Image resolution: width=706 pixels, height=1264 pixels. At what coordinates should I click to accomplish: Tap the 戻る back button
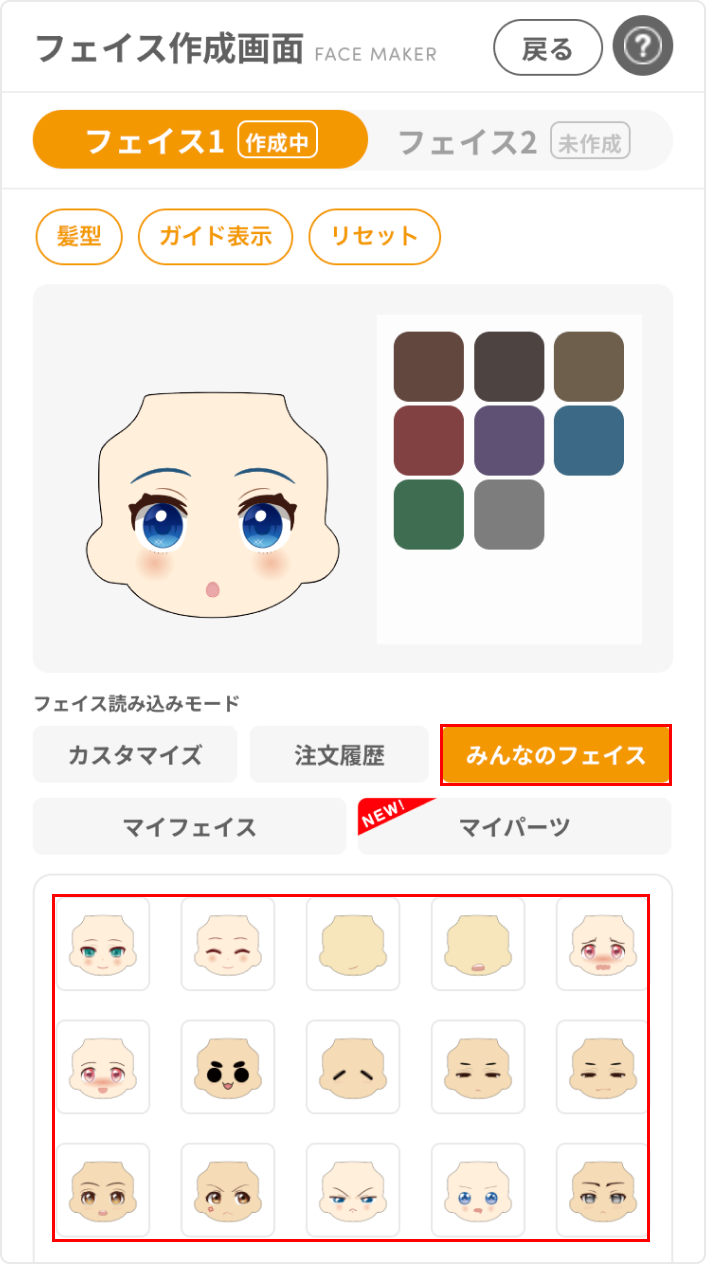point(548,48)
